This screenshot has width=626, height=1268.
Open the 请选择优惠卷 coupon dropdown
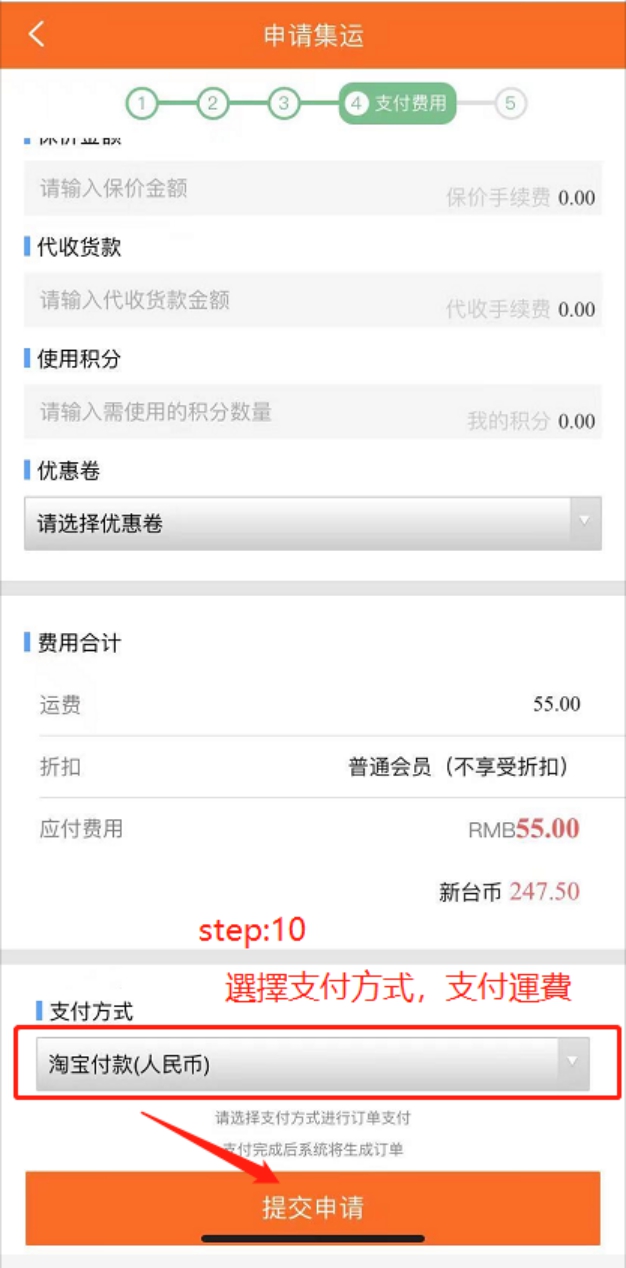[x=312, y=523]
